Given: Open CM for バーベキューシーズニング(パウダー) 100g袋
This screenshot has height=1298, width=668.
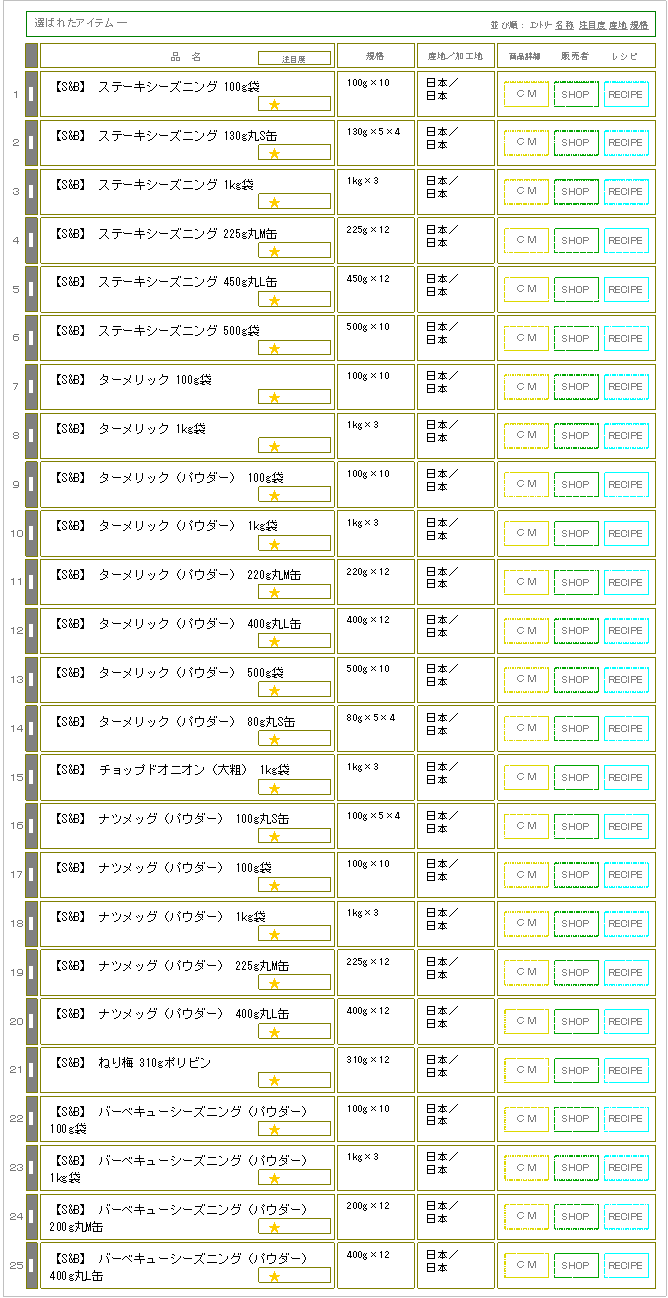Looking at the screenshot, I should point(526,1119).
